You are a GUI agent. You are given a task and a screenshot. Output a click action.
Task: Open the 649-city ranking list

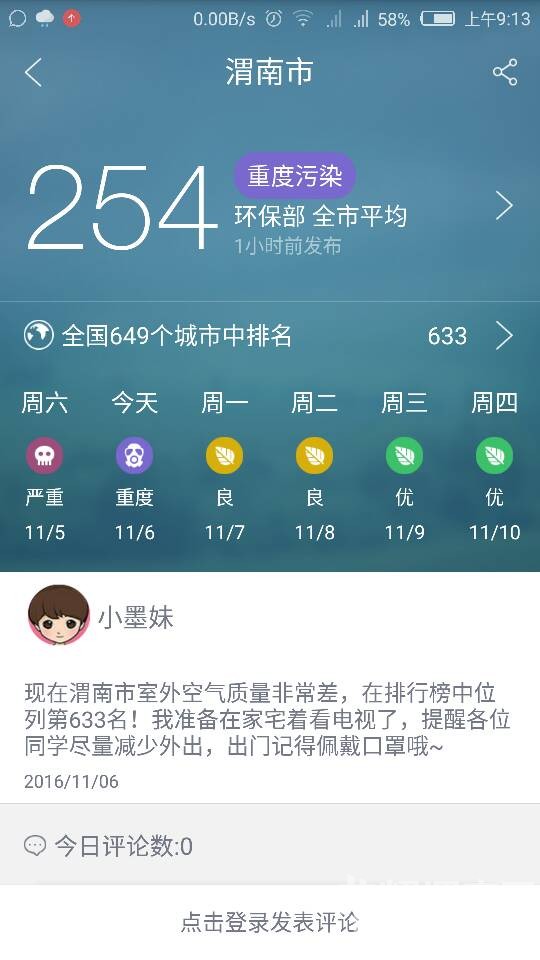tap(270, 336)
